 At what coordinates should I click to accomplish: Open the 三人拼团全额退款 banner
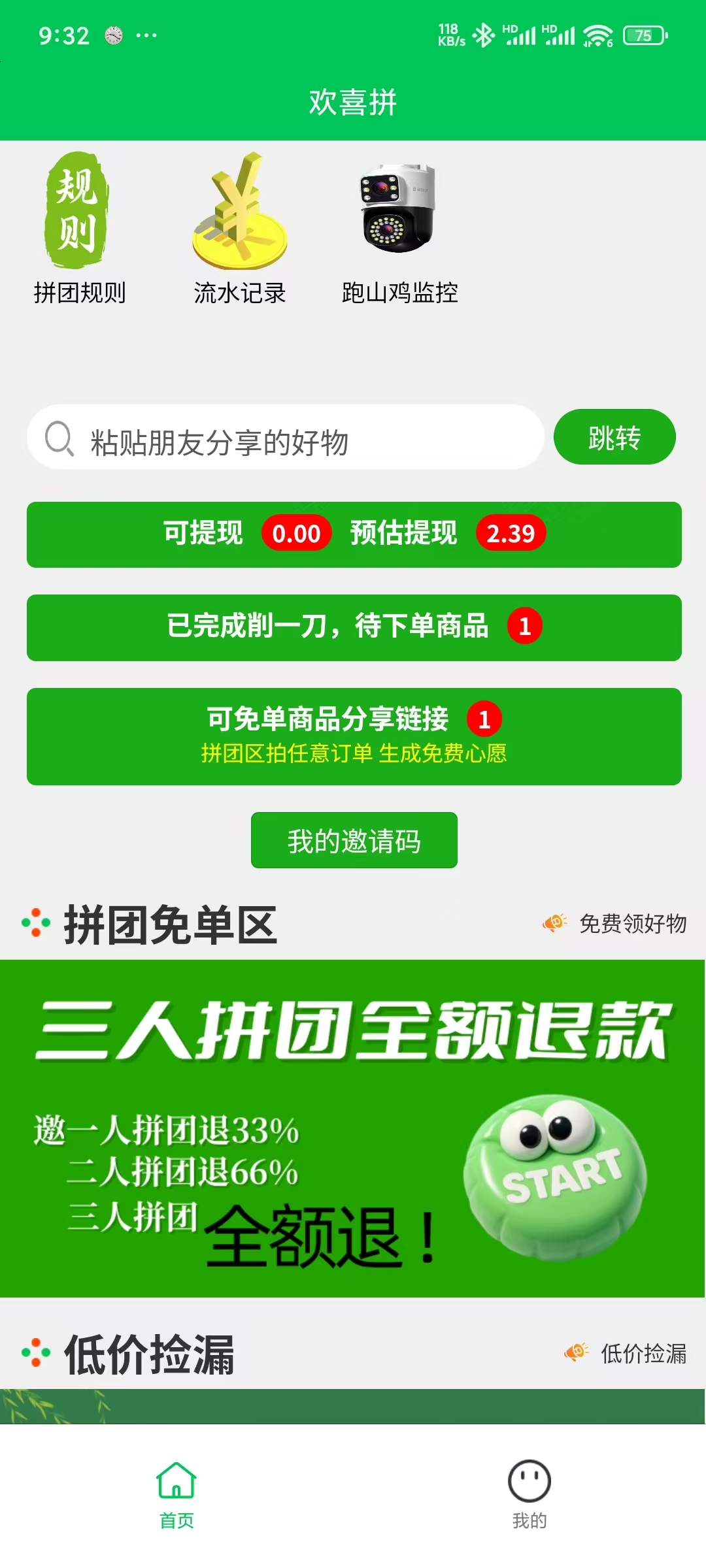point(353,1128)
